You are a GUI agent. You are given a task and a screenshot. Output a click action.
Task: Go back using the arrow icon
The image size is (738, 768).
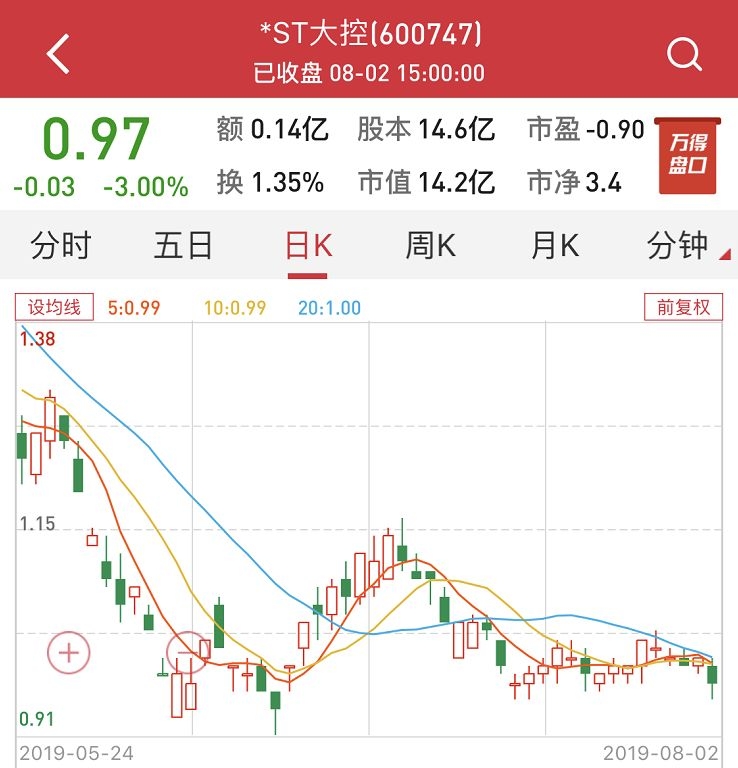tap(58, 54)
